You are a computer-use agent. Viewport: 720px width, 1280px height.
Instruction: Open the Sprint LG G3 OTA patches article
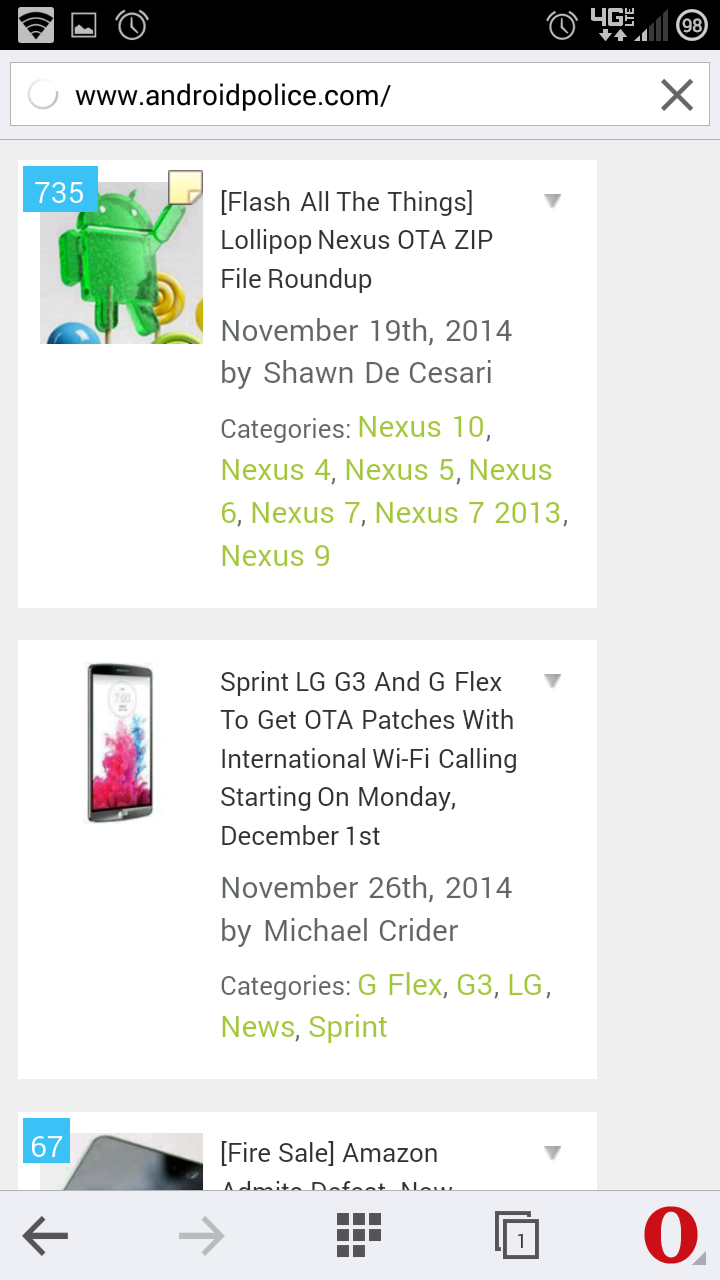pyautogui.click(x=366, y=758)
